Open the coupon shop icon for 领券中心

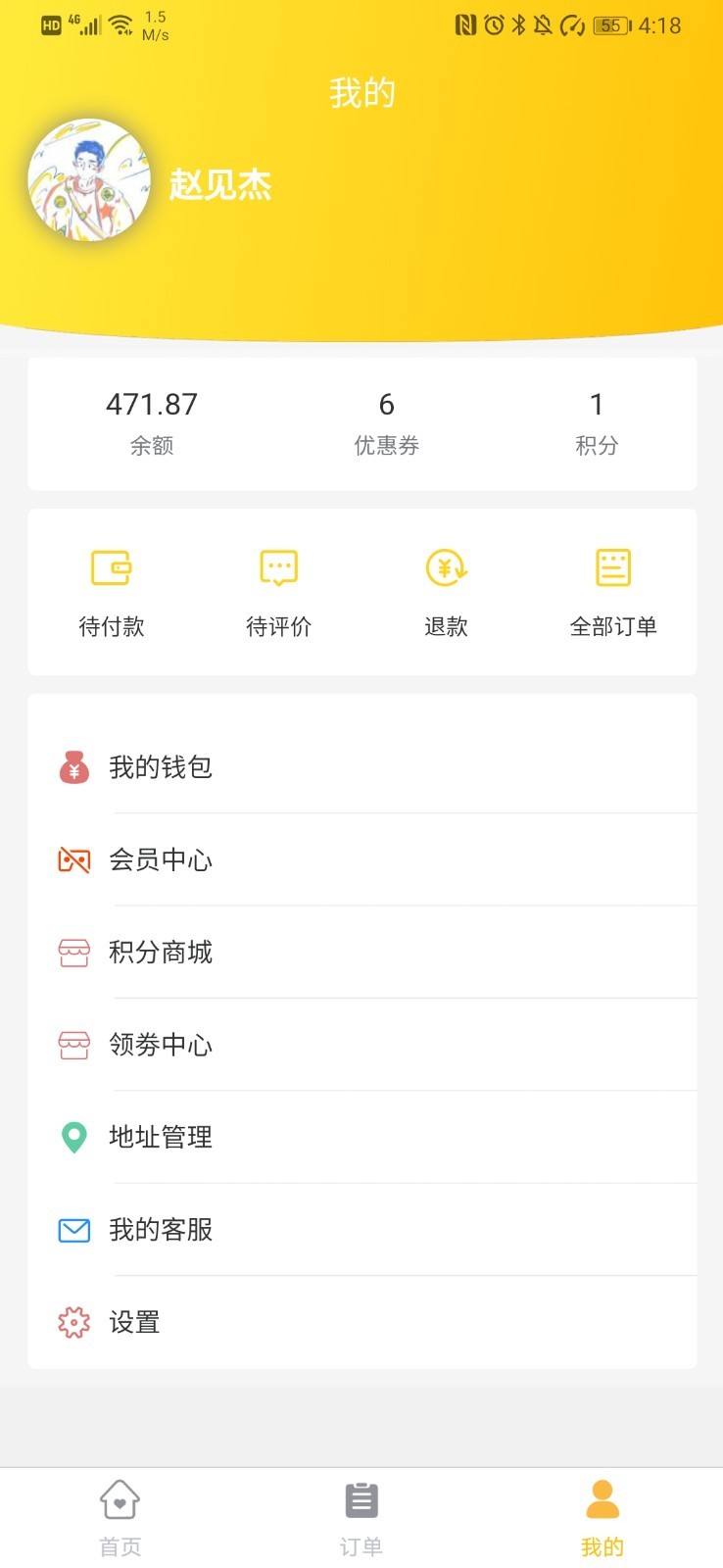(x=73, y=1045)
